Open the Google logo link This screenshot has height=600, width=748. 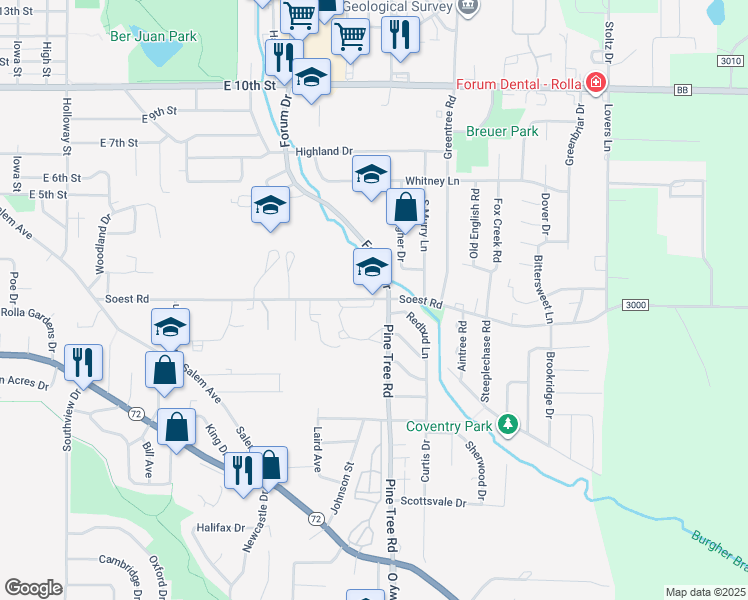click(33, 588)
